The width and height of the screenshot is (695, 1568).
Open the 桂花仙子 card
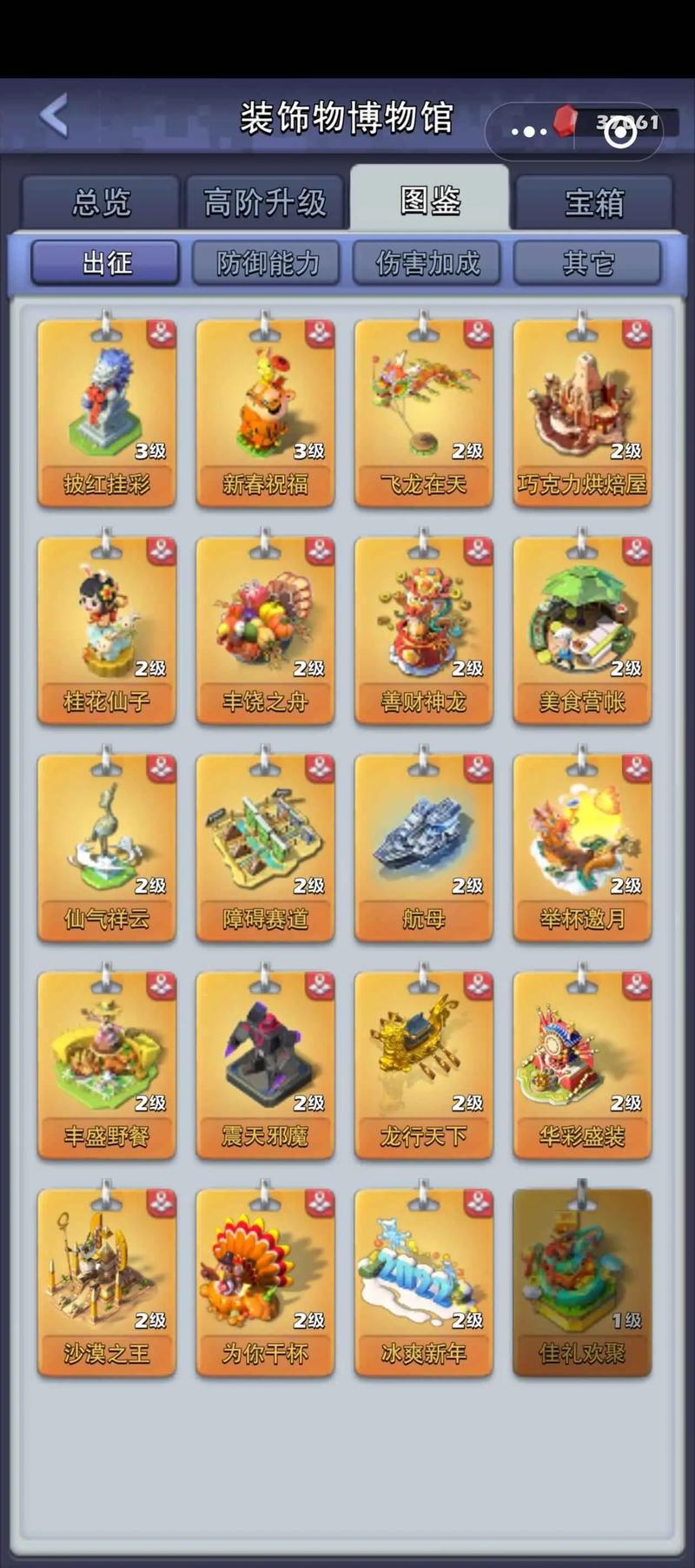pyautogui.click(x=106, y=629)
